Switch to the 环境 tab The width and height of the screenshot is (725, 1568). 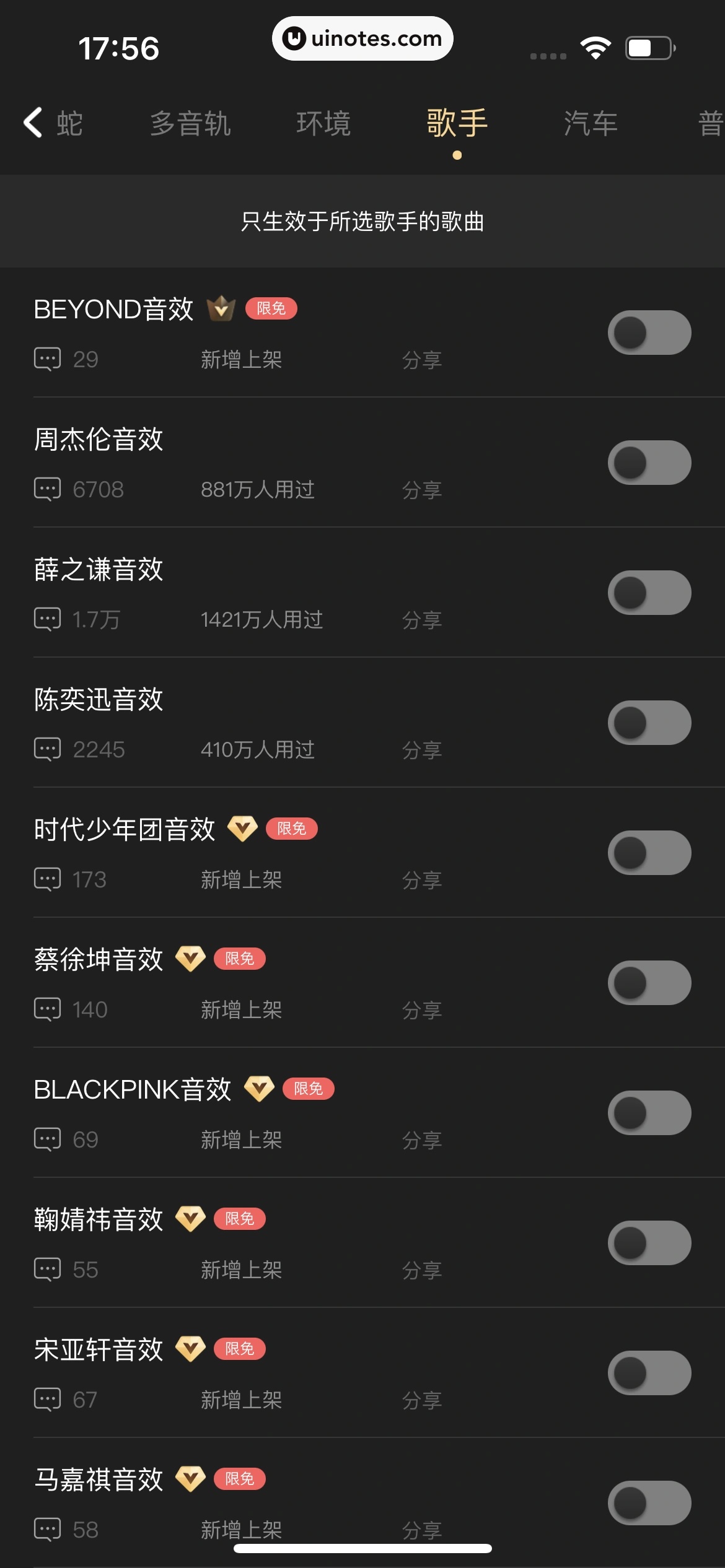click(323, 123)
